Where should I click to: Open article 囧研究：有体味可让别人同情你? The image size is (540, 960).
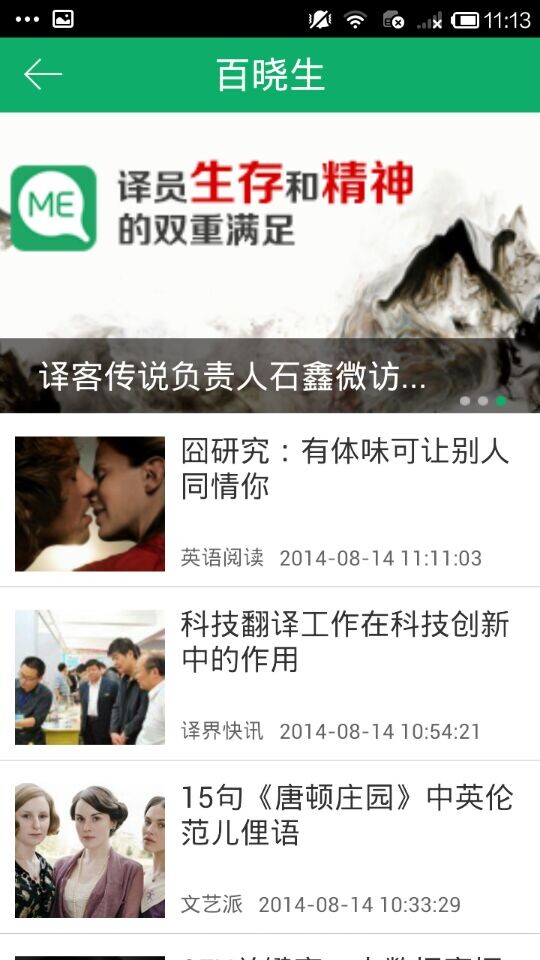(270, 501)
